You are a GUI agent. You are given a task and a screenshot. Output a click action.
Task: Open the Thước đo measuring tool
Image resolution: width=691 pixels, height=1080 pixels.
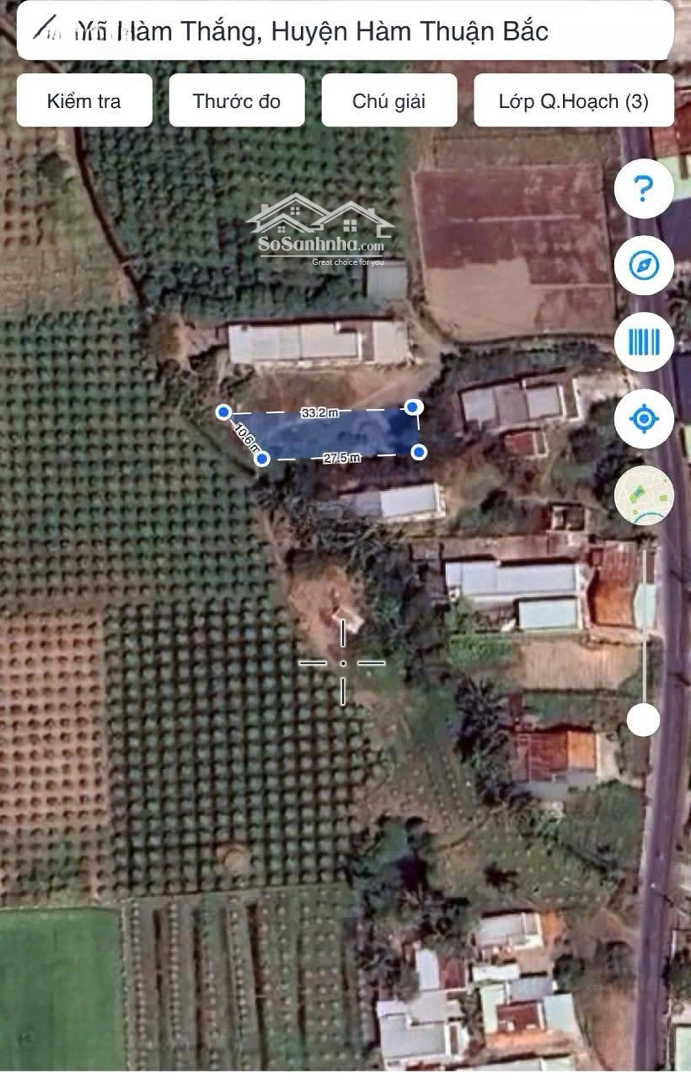(236, 101)
